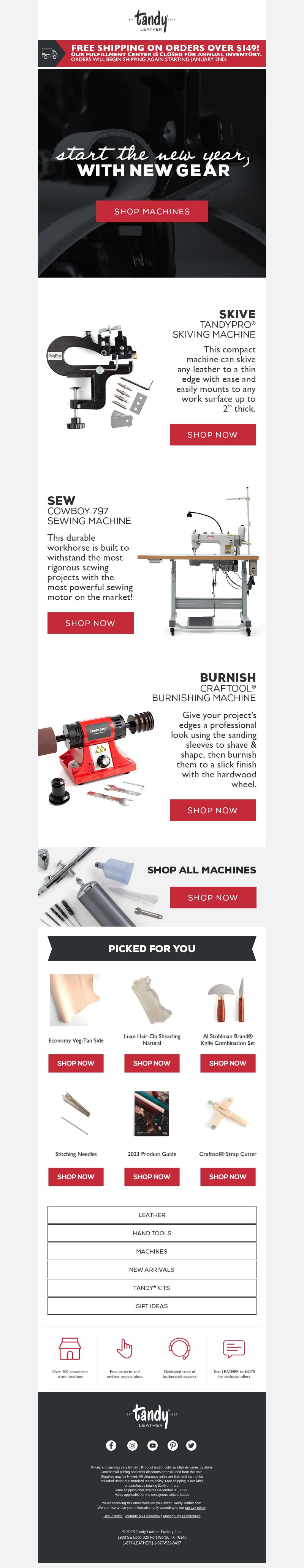Visit Tandy Leather's Facebook page
This screenshot has width=304, height=1568.
point(111,1445)
